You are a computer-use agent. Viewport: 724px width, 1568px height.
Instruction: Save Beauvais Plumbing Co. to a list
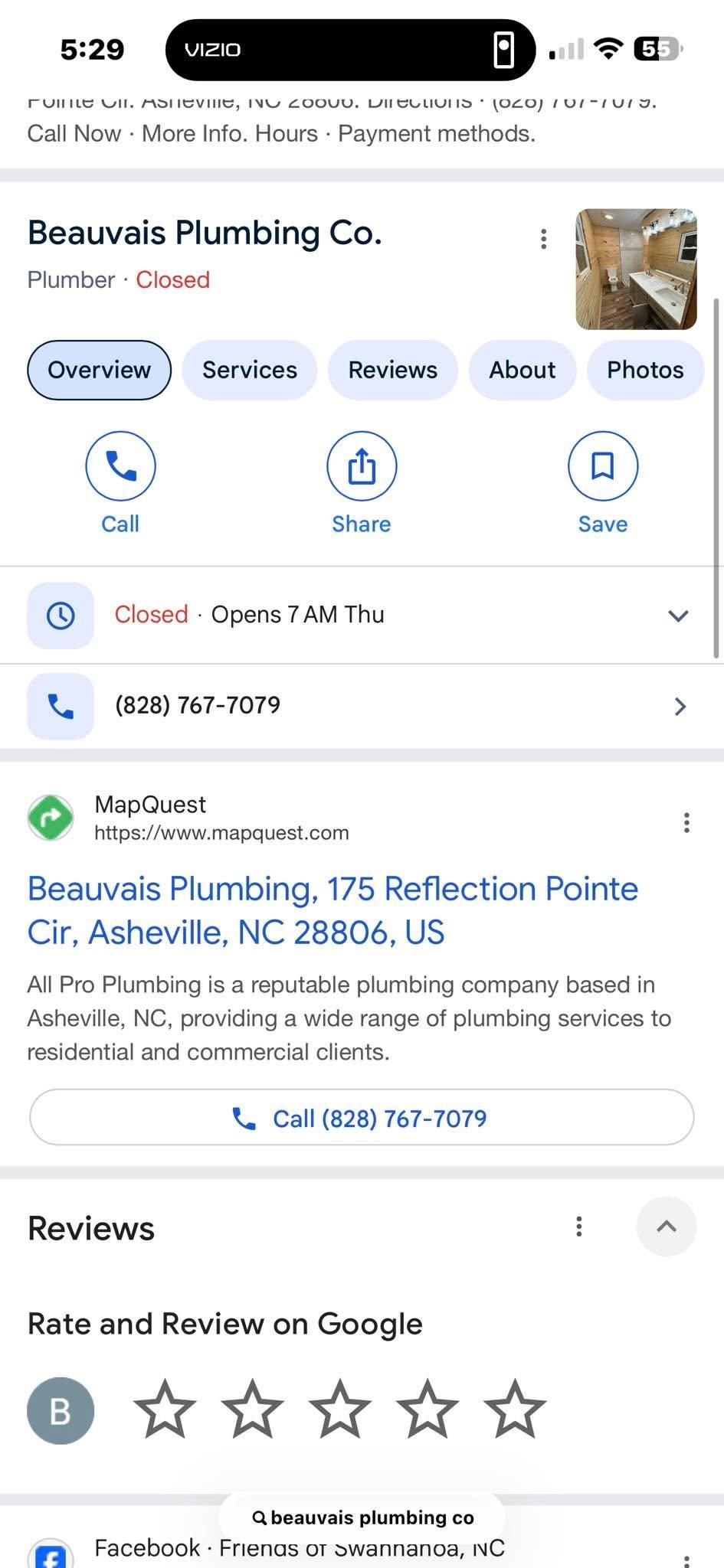[x=602, y=465]
